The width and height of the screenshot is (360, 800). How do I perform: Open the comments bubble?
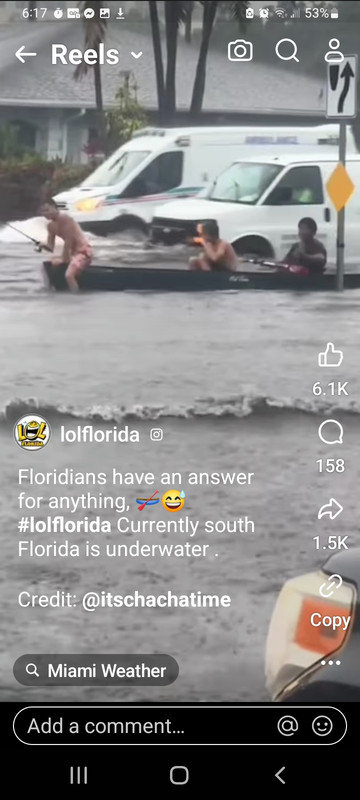click(330, 434)
